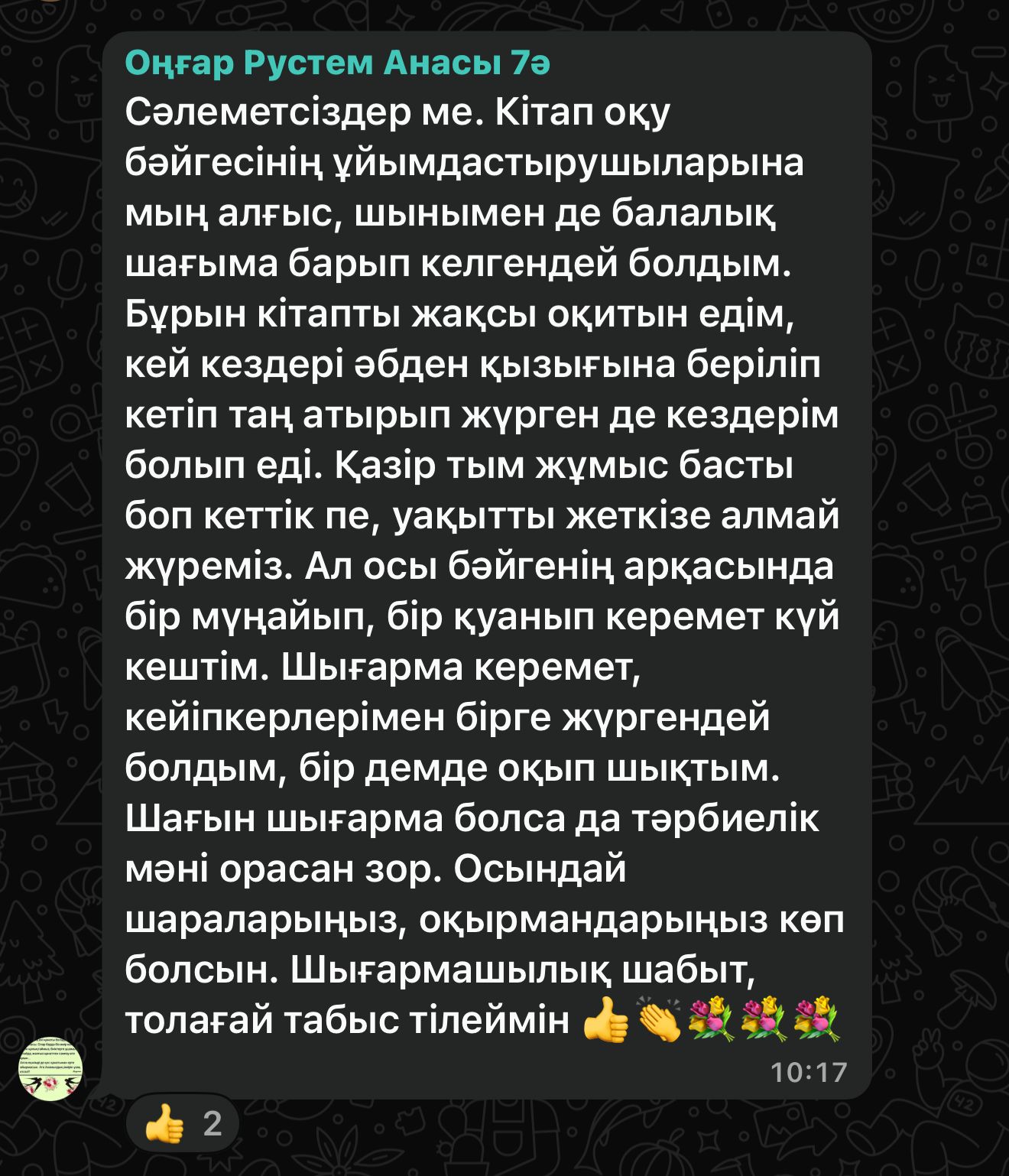Open sender profile Оңғар Рустем Анасы 7ә

(337, 64)
